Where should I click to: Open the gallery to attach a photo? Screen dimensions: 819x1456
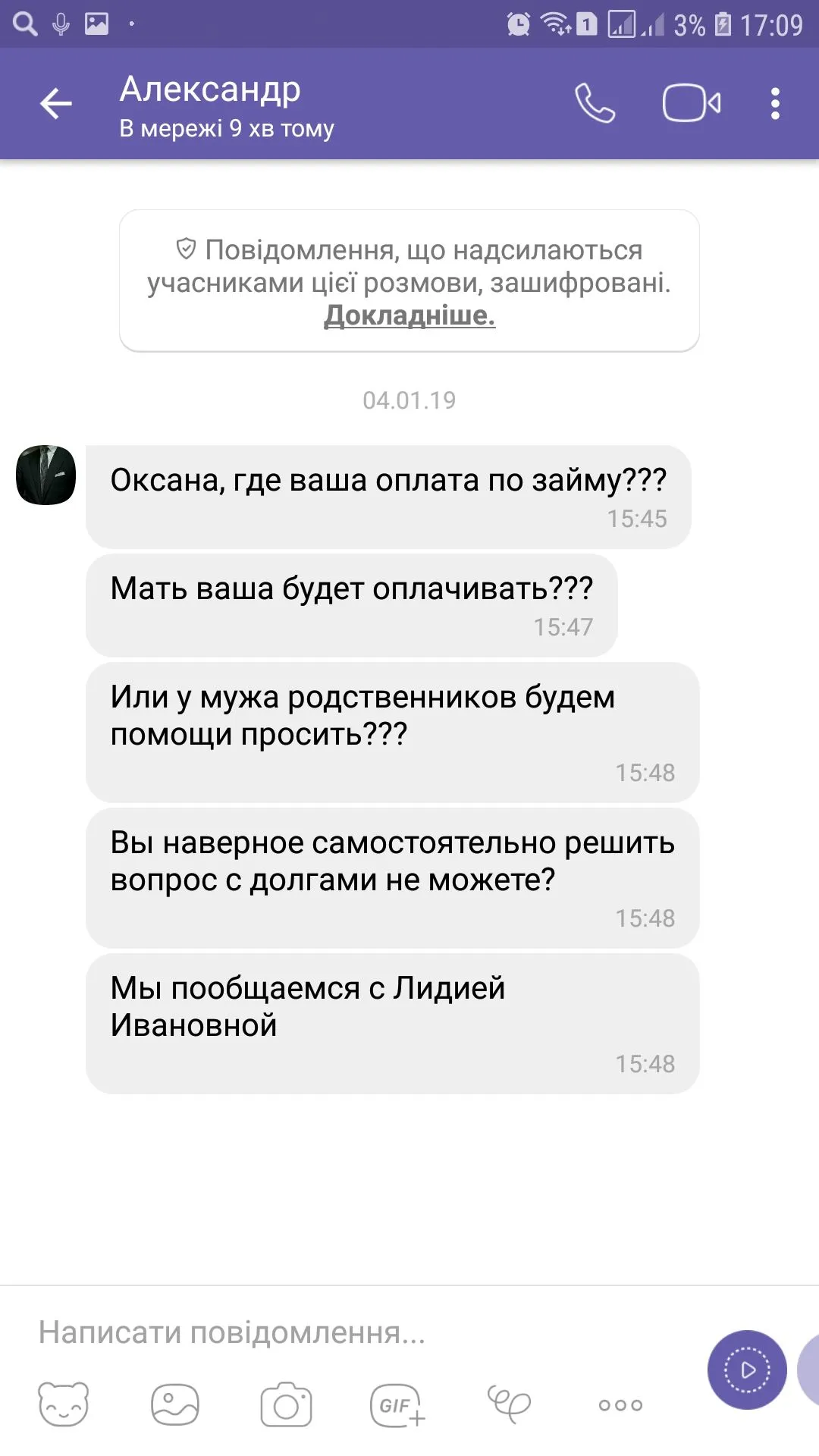click(175, 1404)
